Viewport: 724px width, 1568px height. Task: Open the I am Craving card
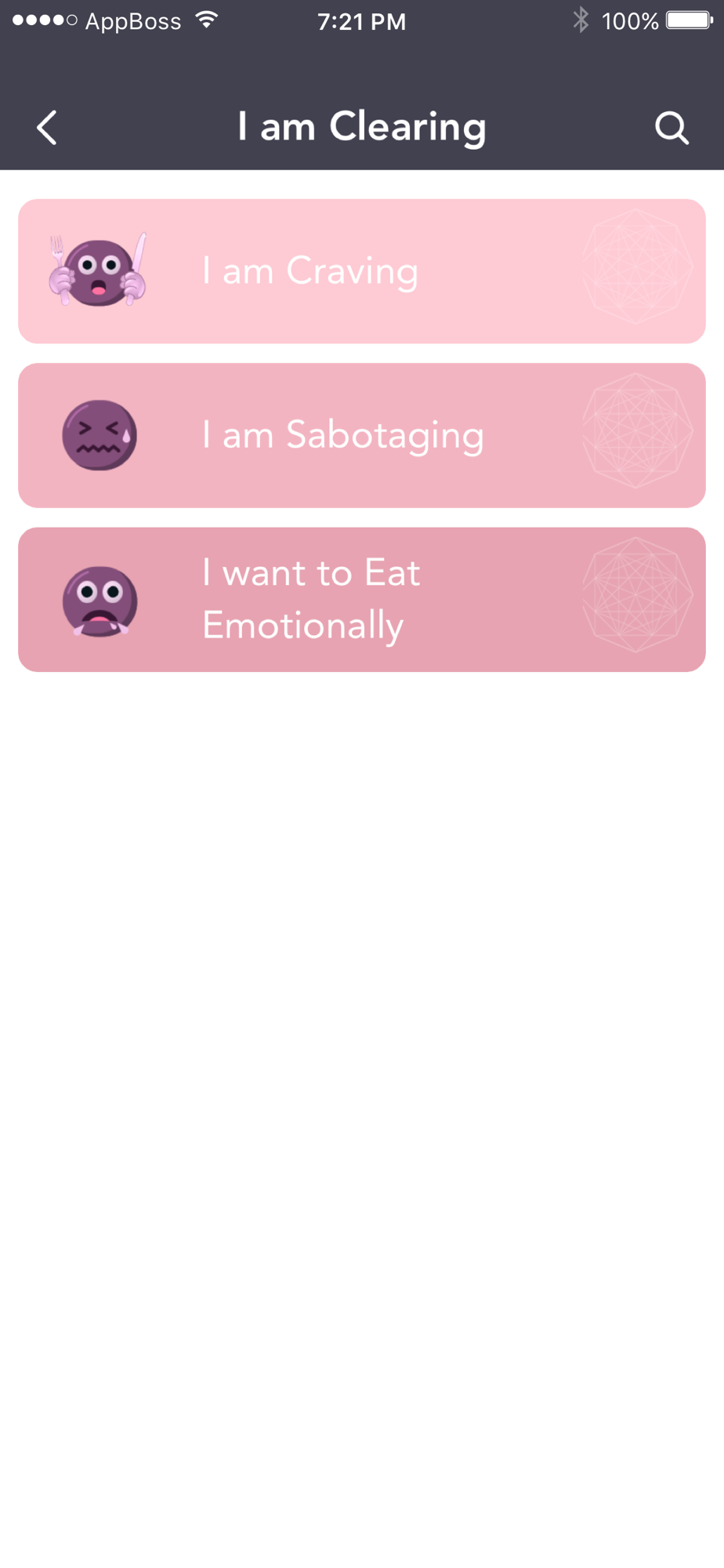click(361, 271)
